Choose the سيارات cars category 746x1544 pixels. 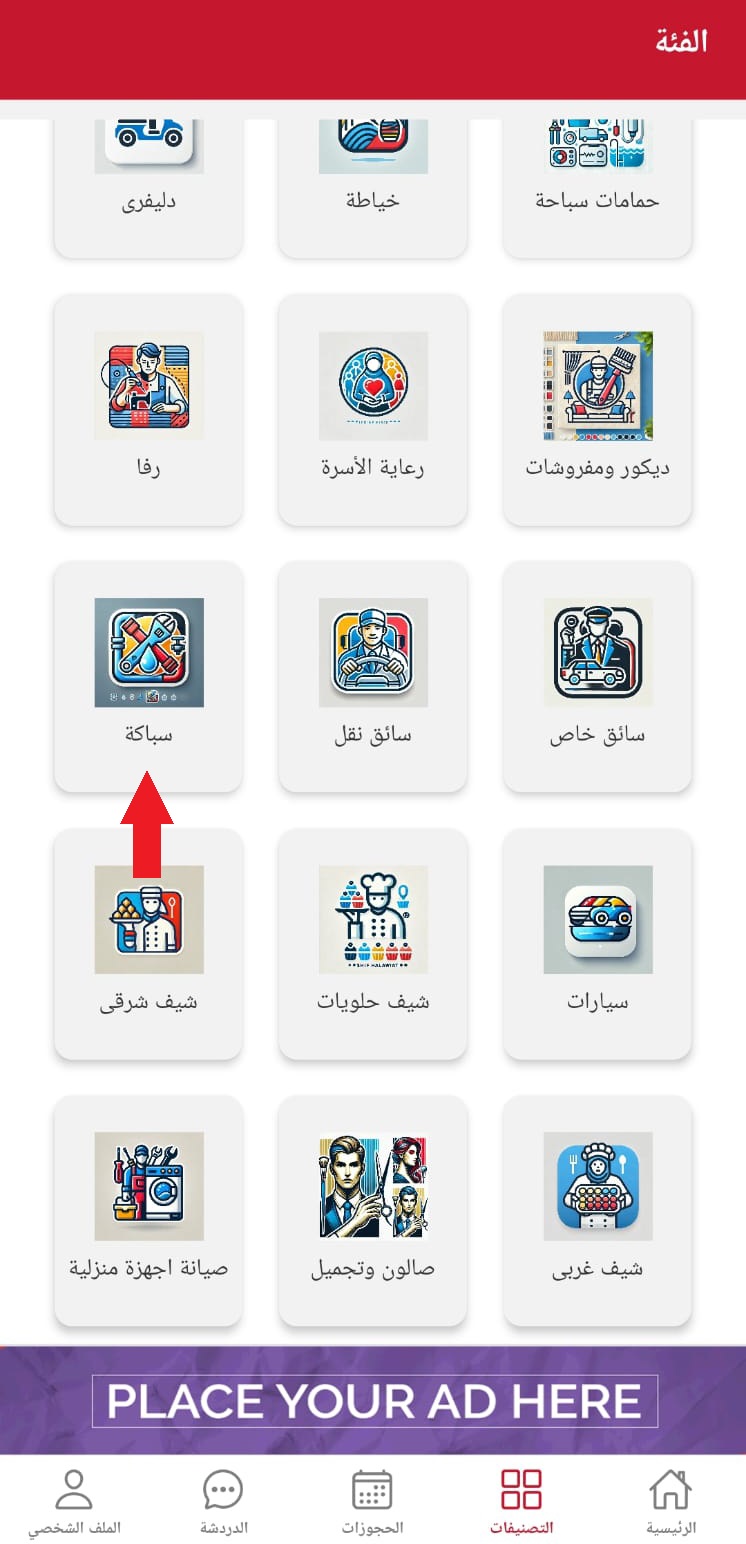click(597, 944)
